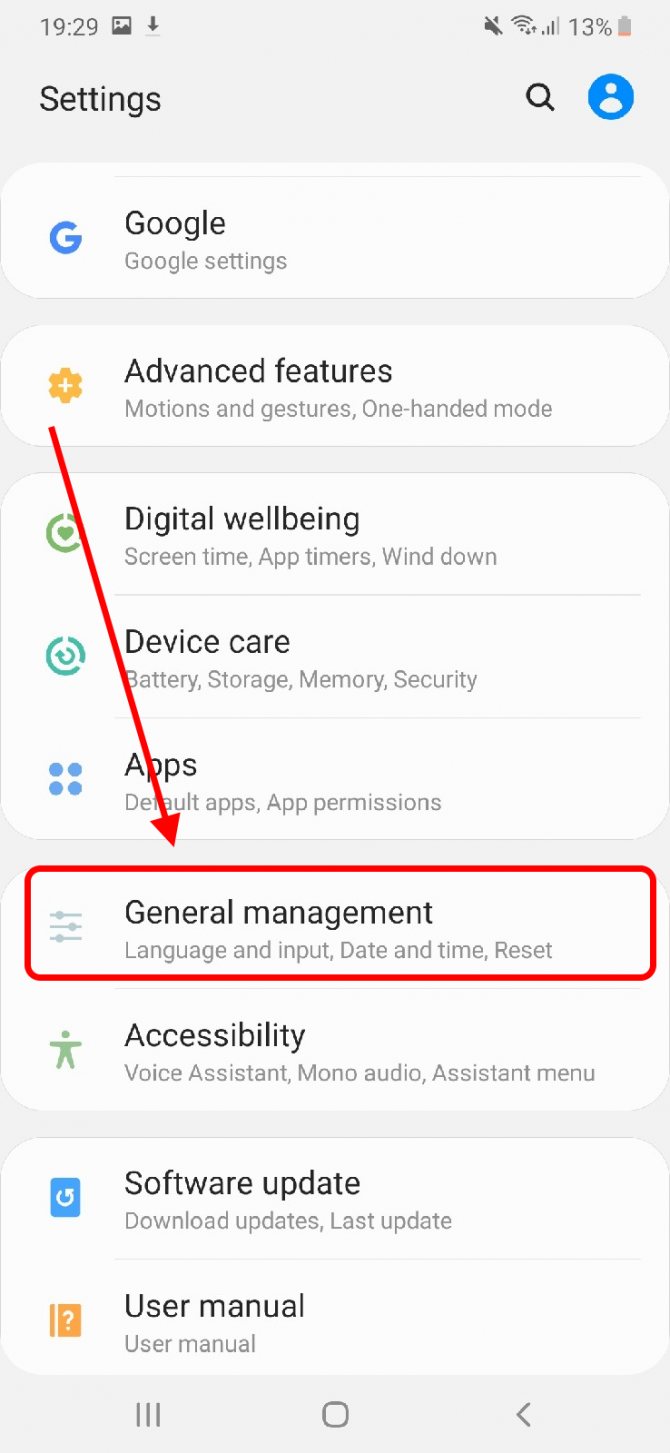This screenshot has width=670, height=1453.
Task: Open the User manual
Action: point(335,1322)
